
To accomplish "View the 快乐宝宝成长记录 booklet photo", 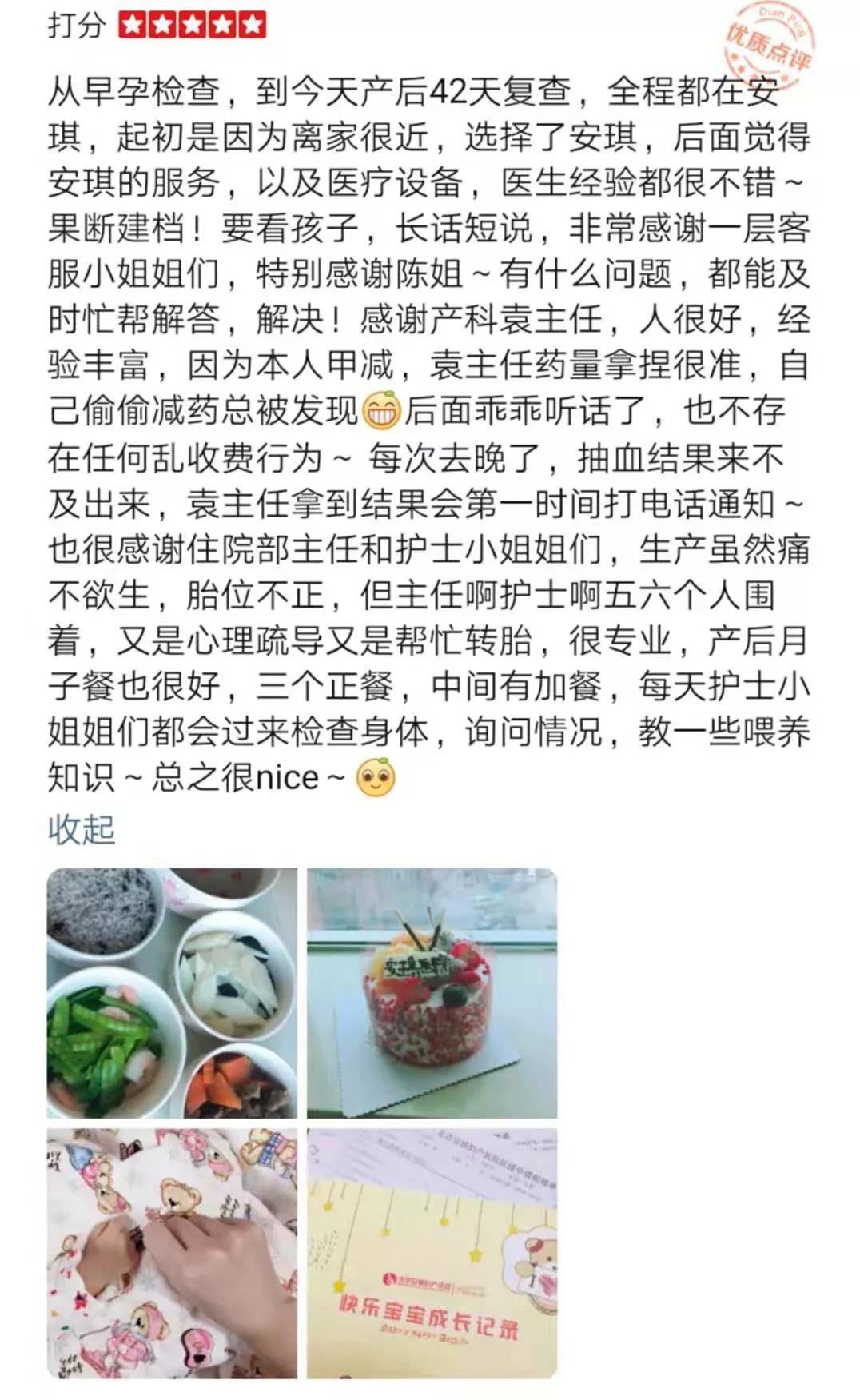I will pyautogui.click(x=432, y=1253).
